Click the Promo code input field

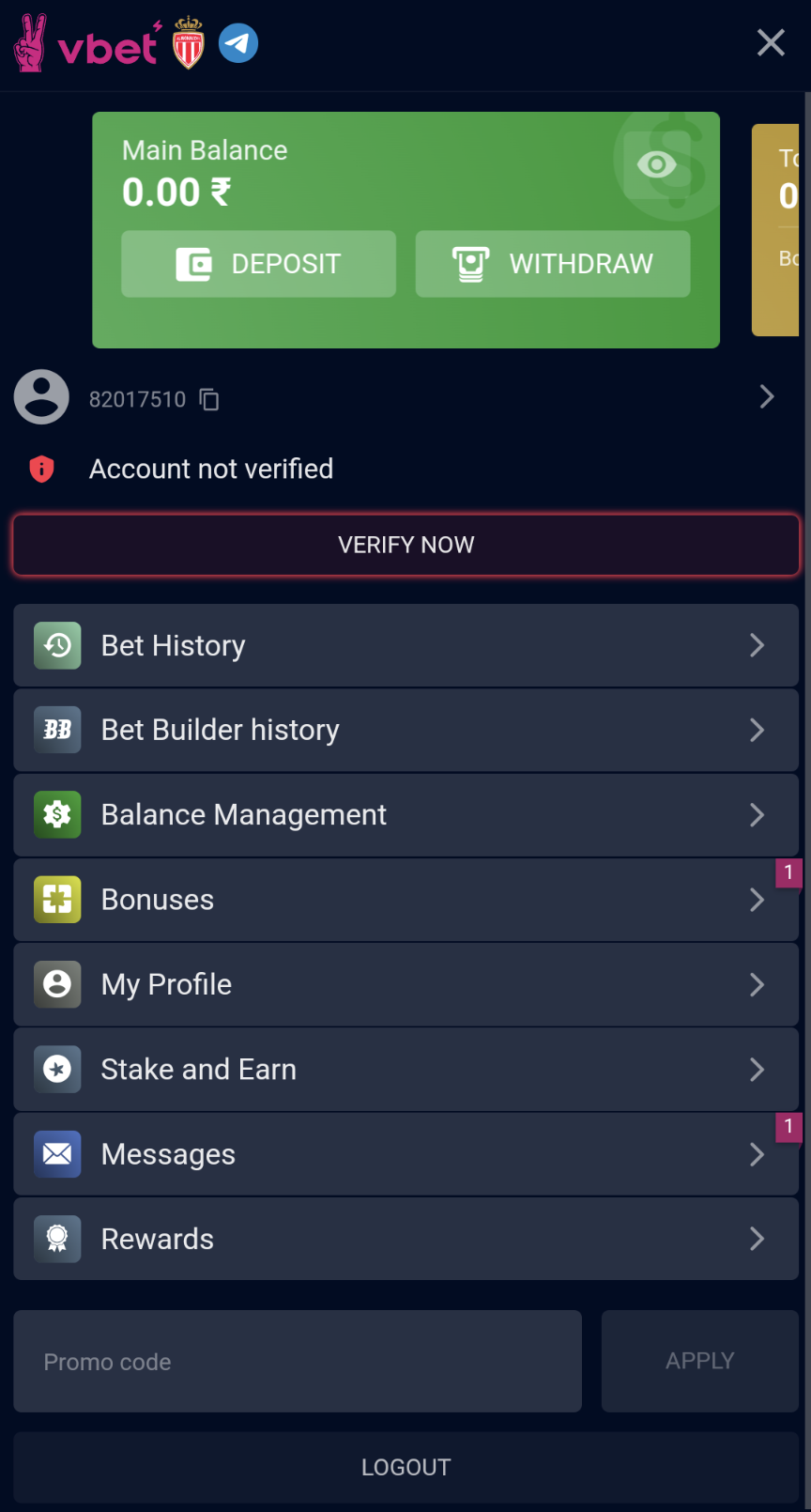(x=297, y=1361)
